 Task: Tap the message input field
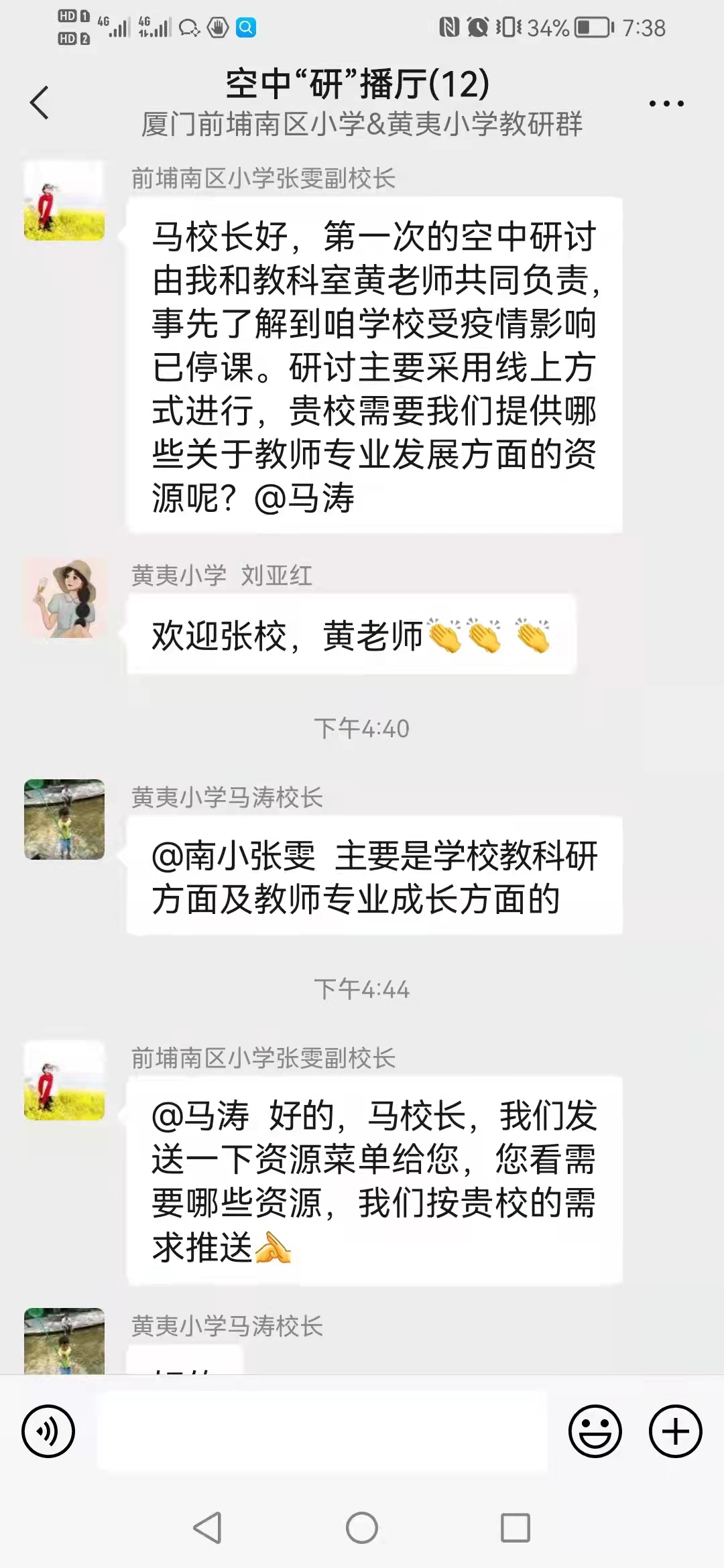pyautogui.click(x=322, y=1431)
